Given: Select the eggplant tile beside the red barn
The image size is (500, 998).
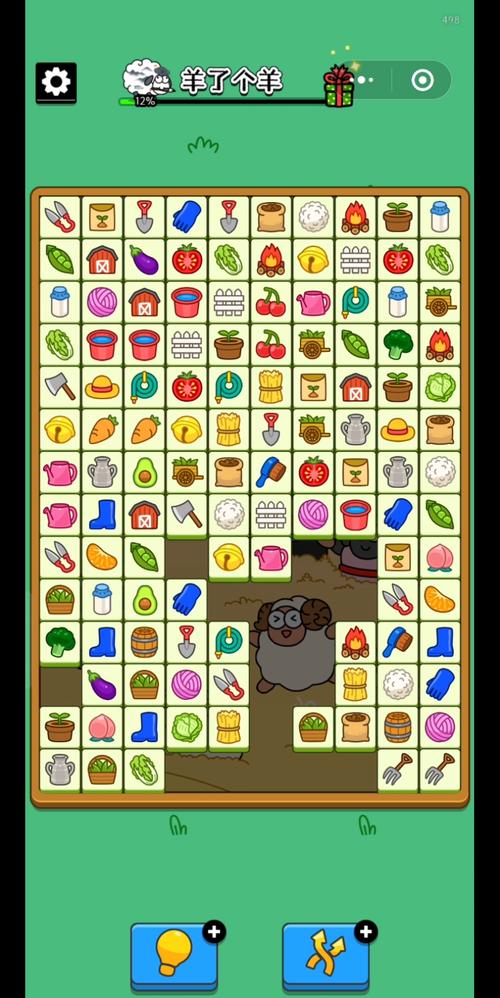Looking at the screenshot, I should coord(144,260).
